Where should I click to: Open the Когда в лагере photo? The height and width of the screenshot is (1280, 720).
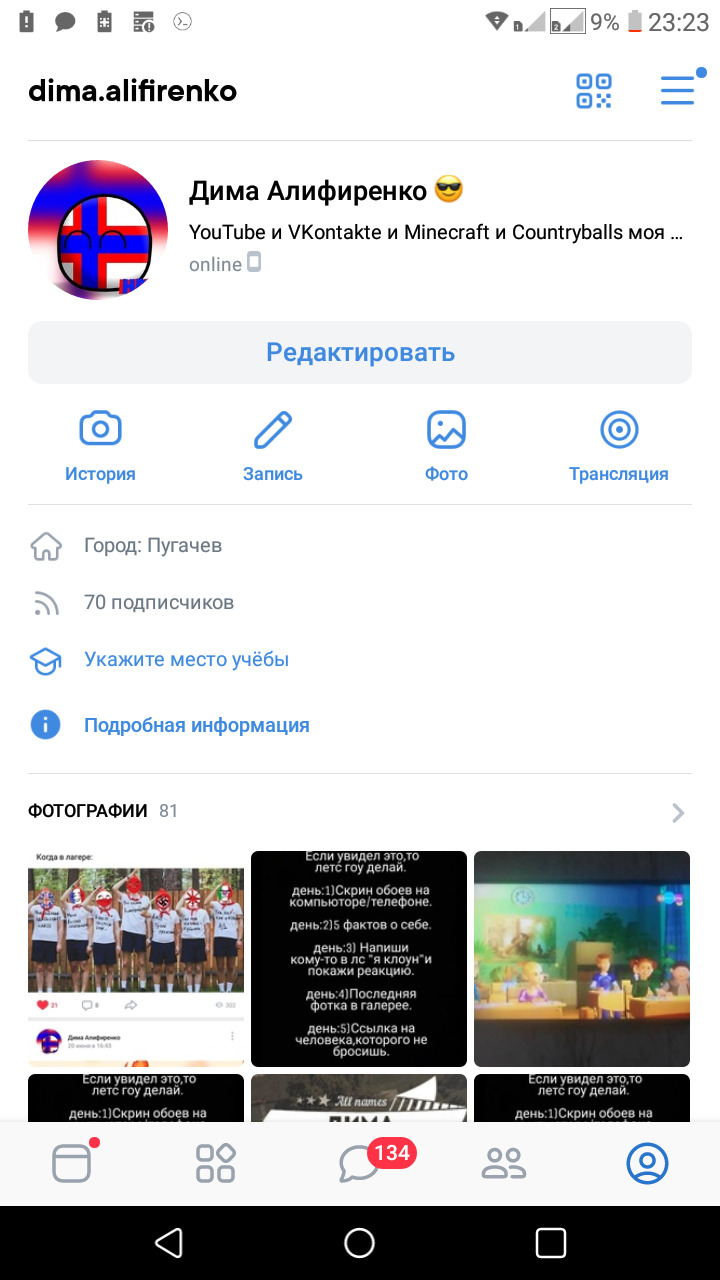tap(136, 958)
